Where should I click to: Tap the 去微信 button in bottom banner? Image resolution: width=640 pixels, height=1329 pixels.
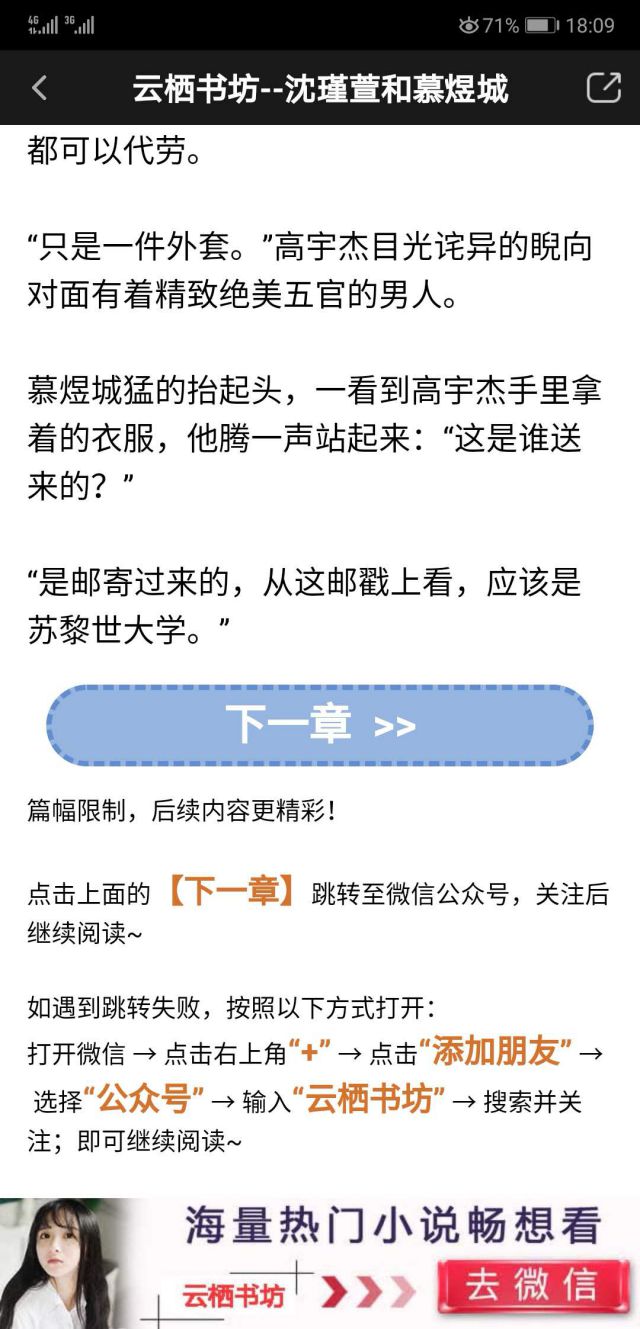[x=532, y=1284]
